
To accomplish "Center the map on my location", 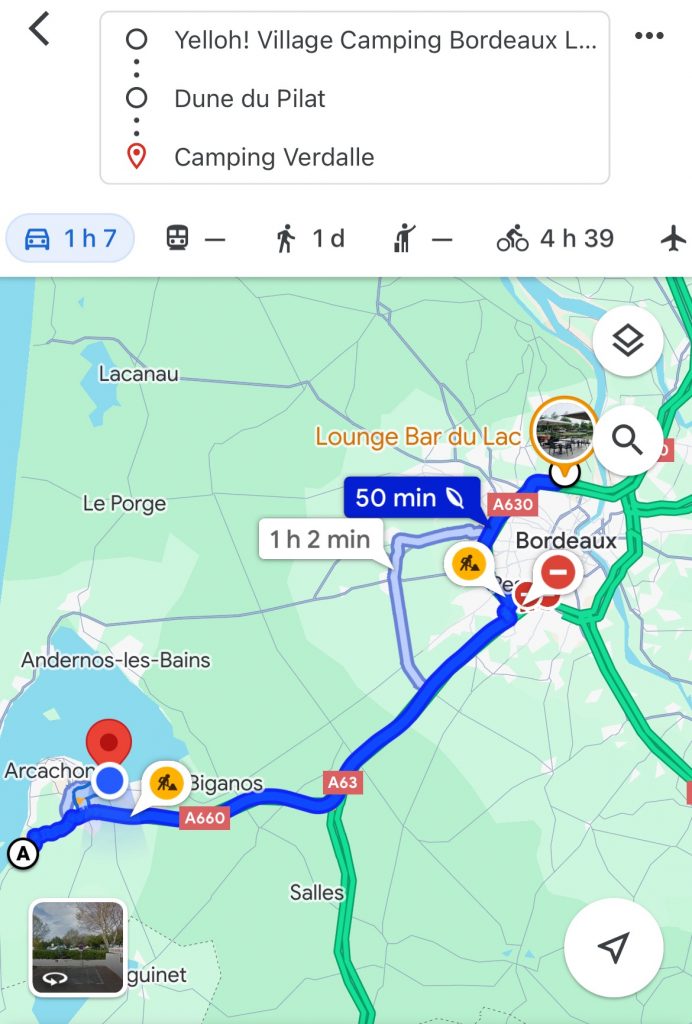I will pos(613,948).
